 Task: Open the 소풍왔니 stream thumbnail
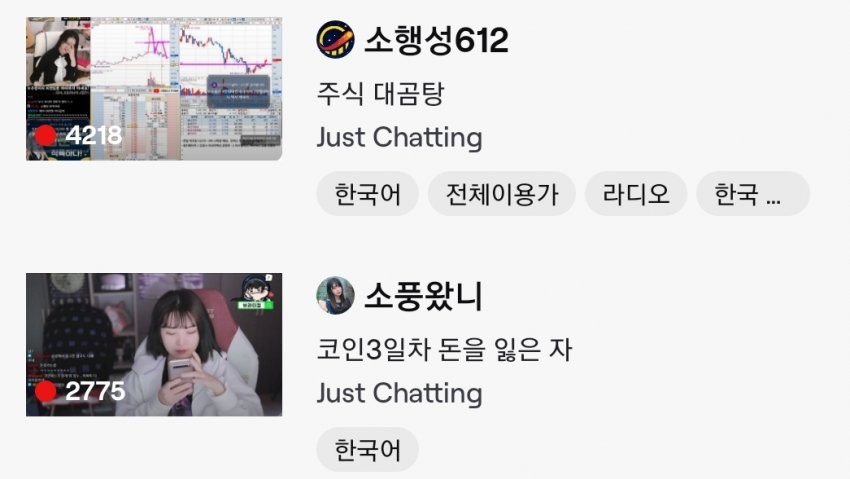153,344
